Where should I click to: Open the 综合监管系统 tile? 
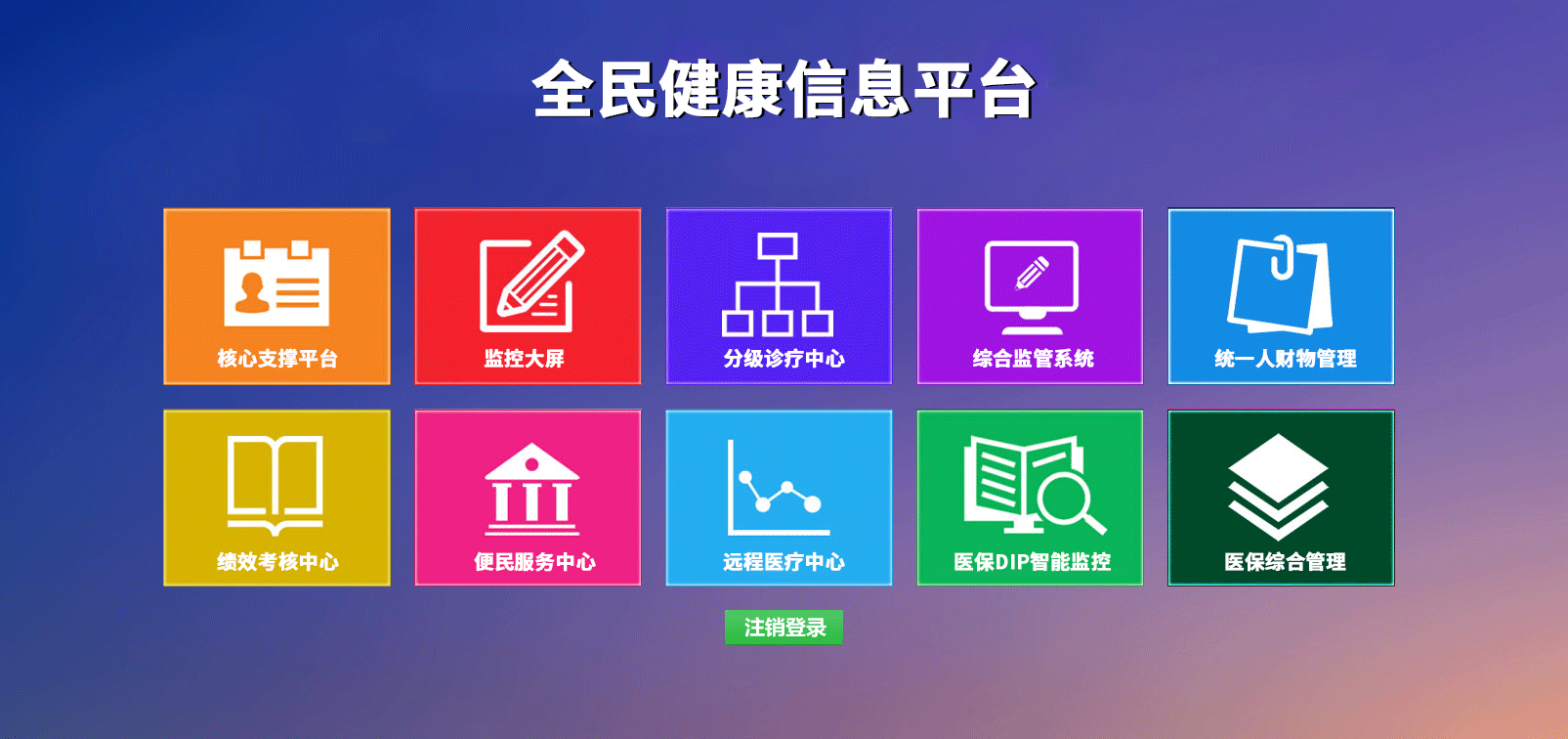point(1030,296)
